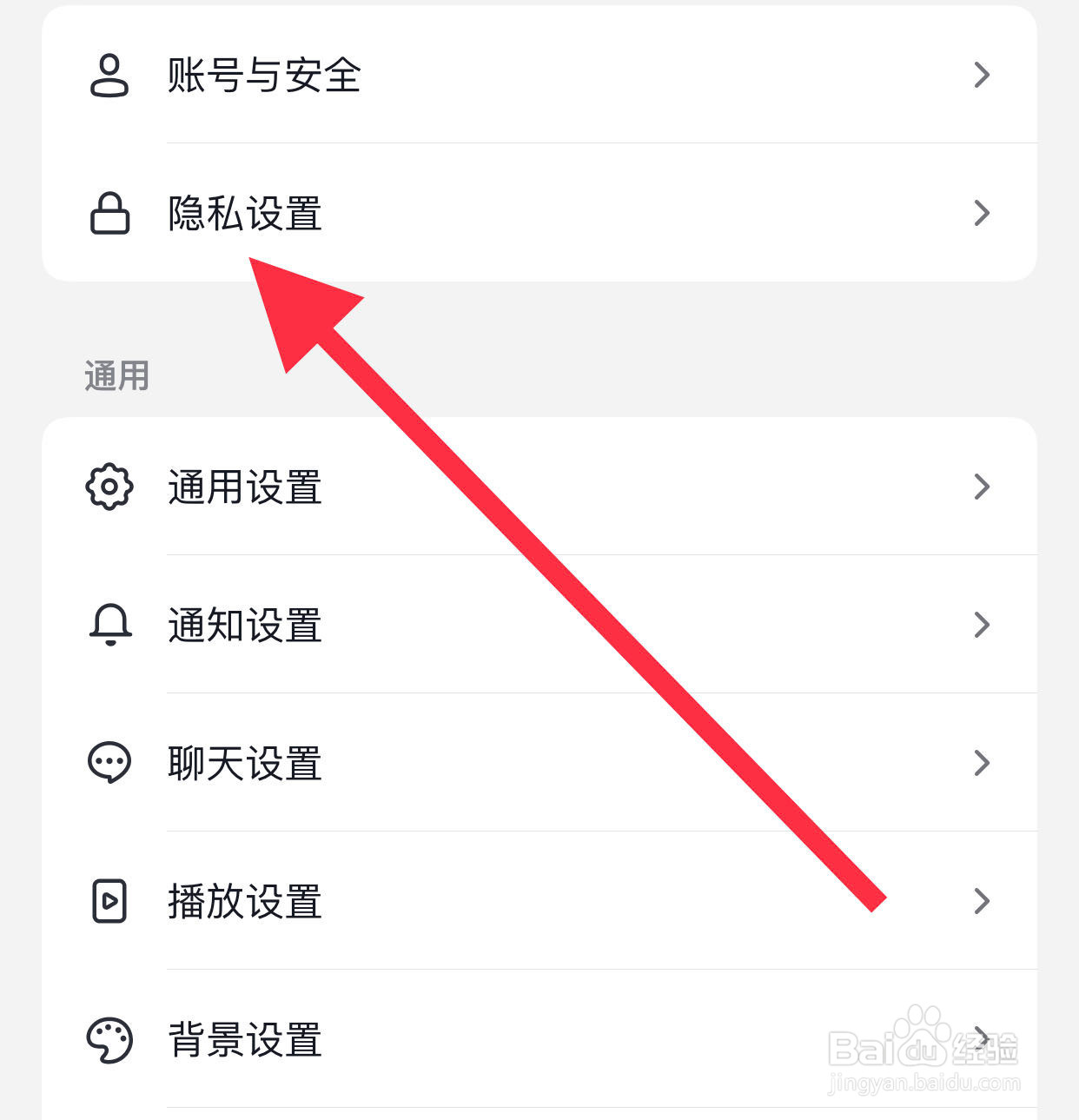
Task: Select the play icon next to 播放设置
Action: click(109, 902)
